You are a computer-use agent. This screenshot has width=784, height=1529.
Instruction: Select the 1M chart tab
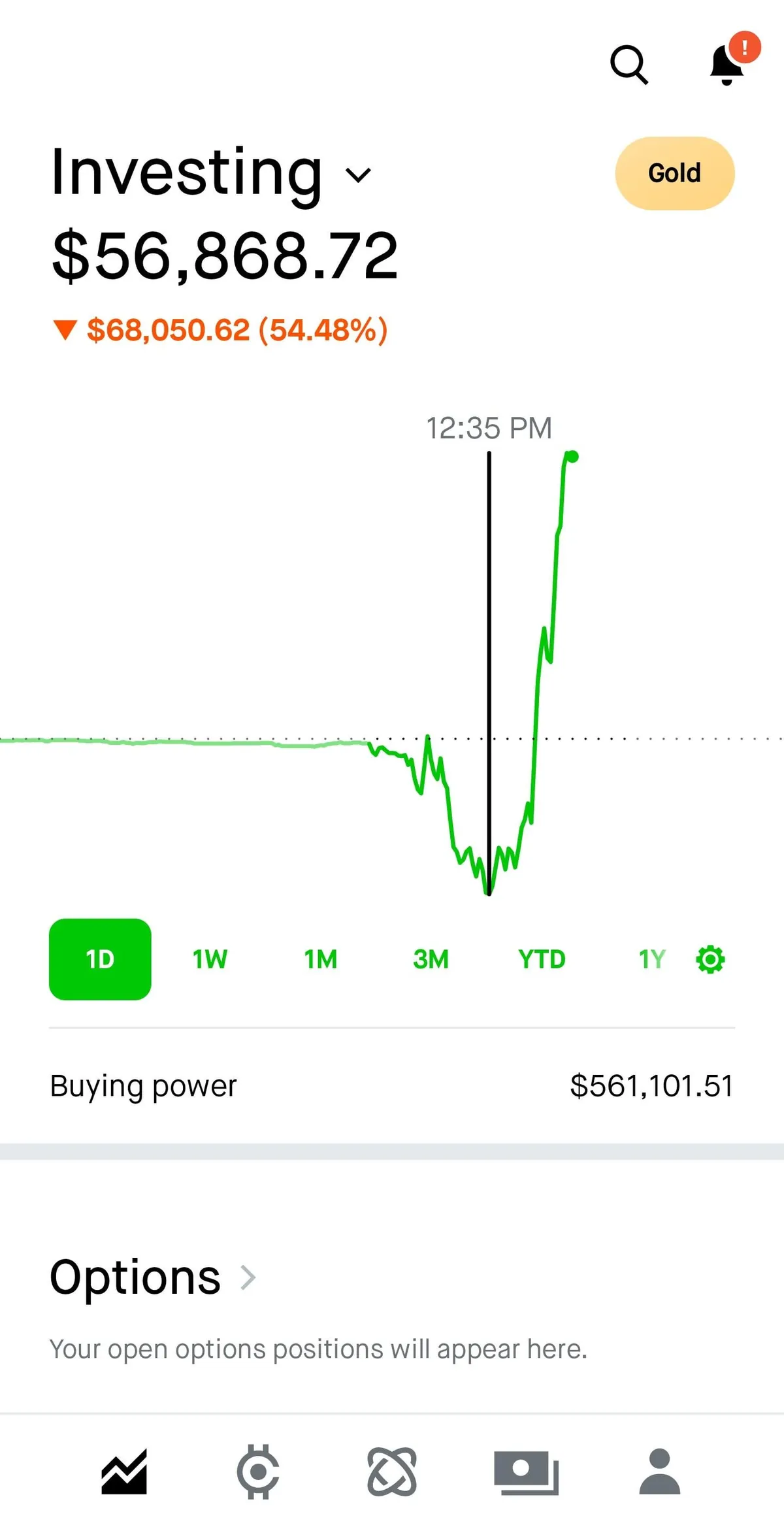click(x=319, y=959)
